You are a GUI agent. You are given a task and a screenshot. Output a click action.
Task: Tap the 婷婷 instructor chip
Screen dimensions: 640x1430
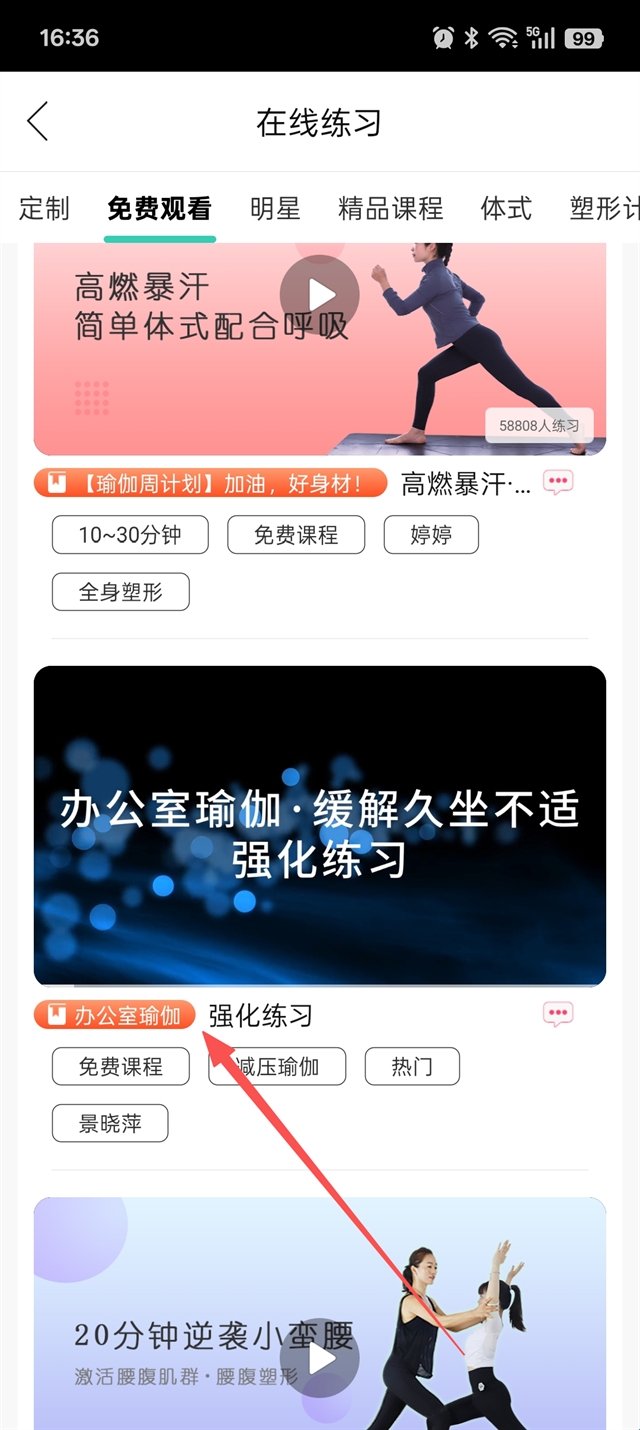431,535
